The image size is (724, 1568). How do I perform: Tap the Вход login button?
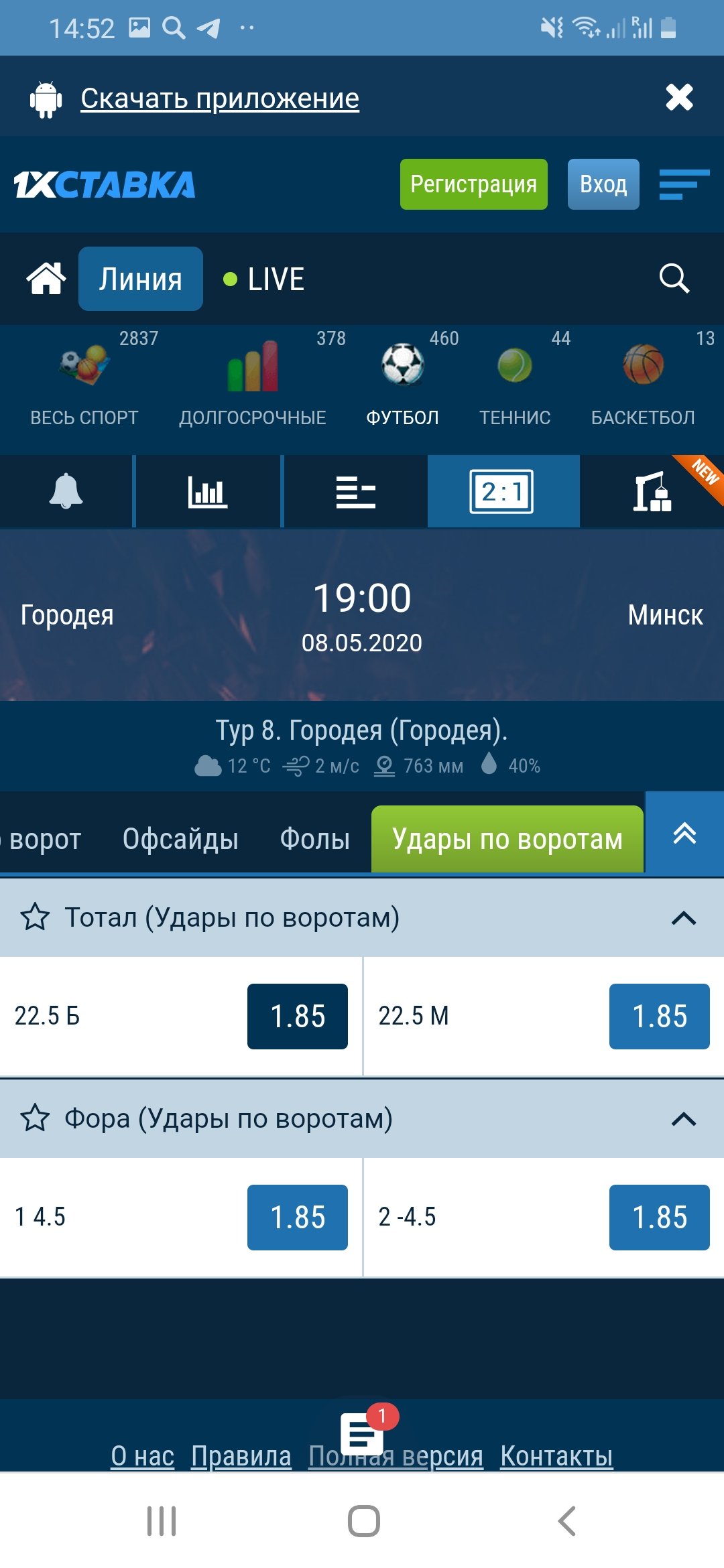pyautogui.click(x=603, y=184)
